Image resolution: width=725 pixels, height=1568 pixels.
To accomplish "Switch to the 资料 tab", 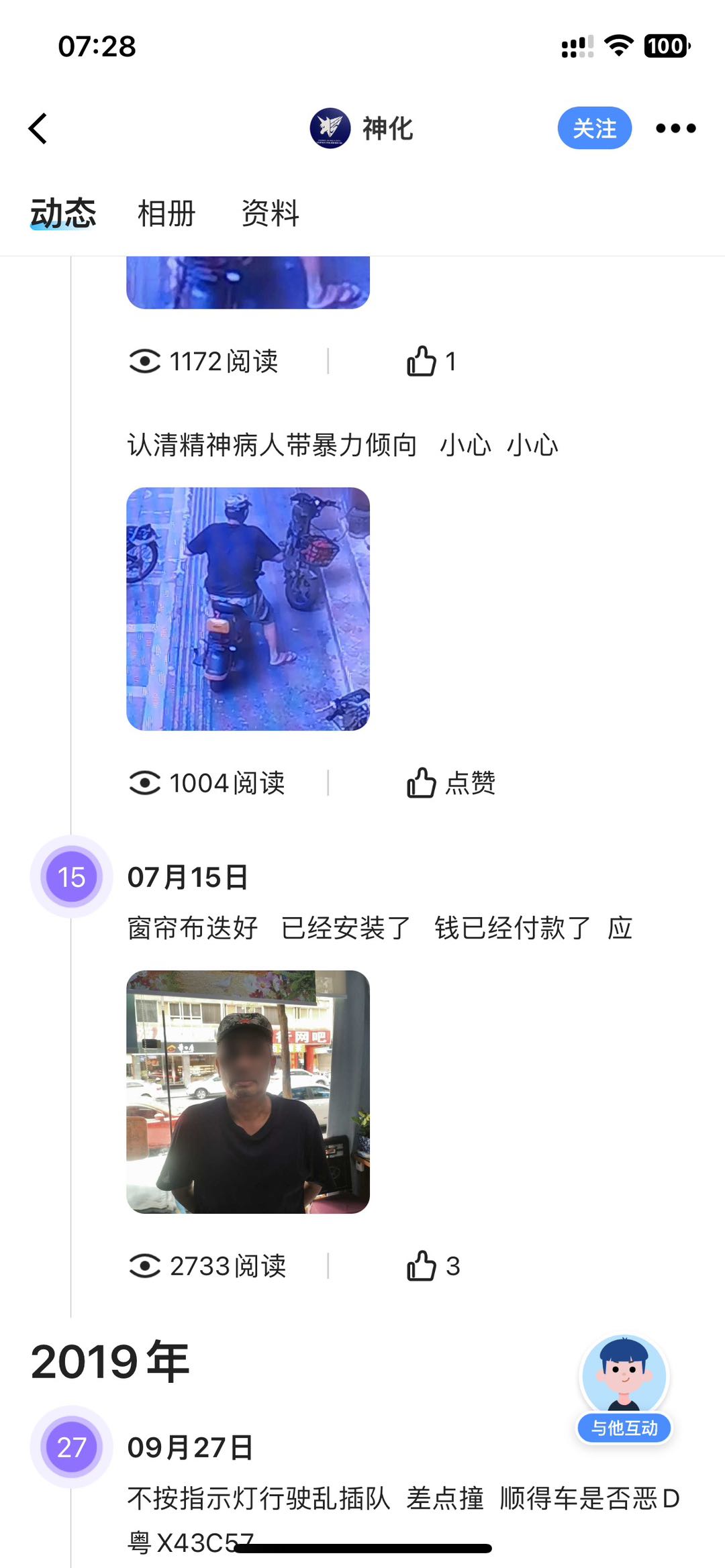I will tap(270, 213).
